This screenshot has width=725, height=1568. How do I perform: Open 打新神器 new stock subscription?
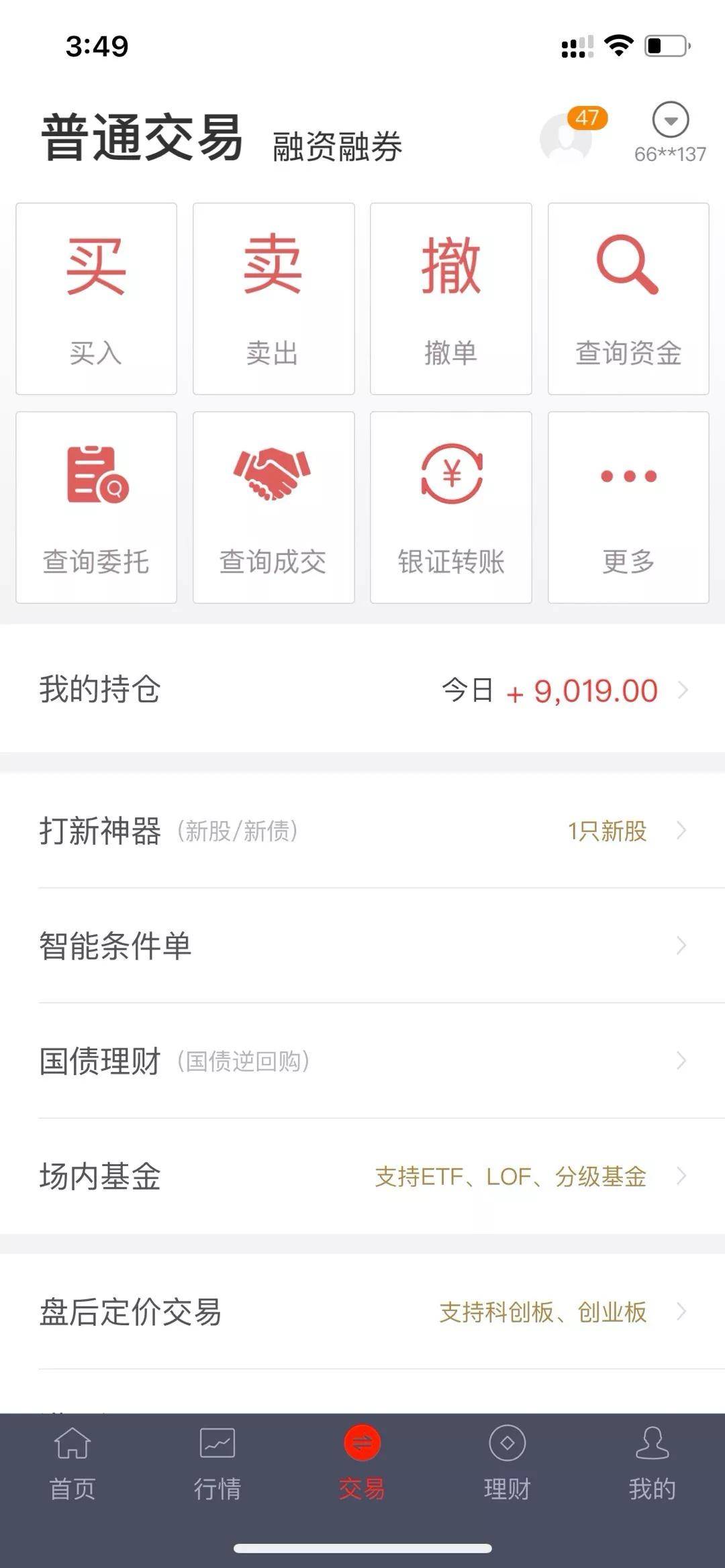362,832
